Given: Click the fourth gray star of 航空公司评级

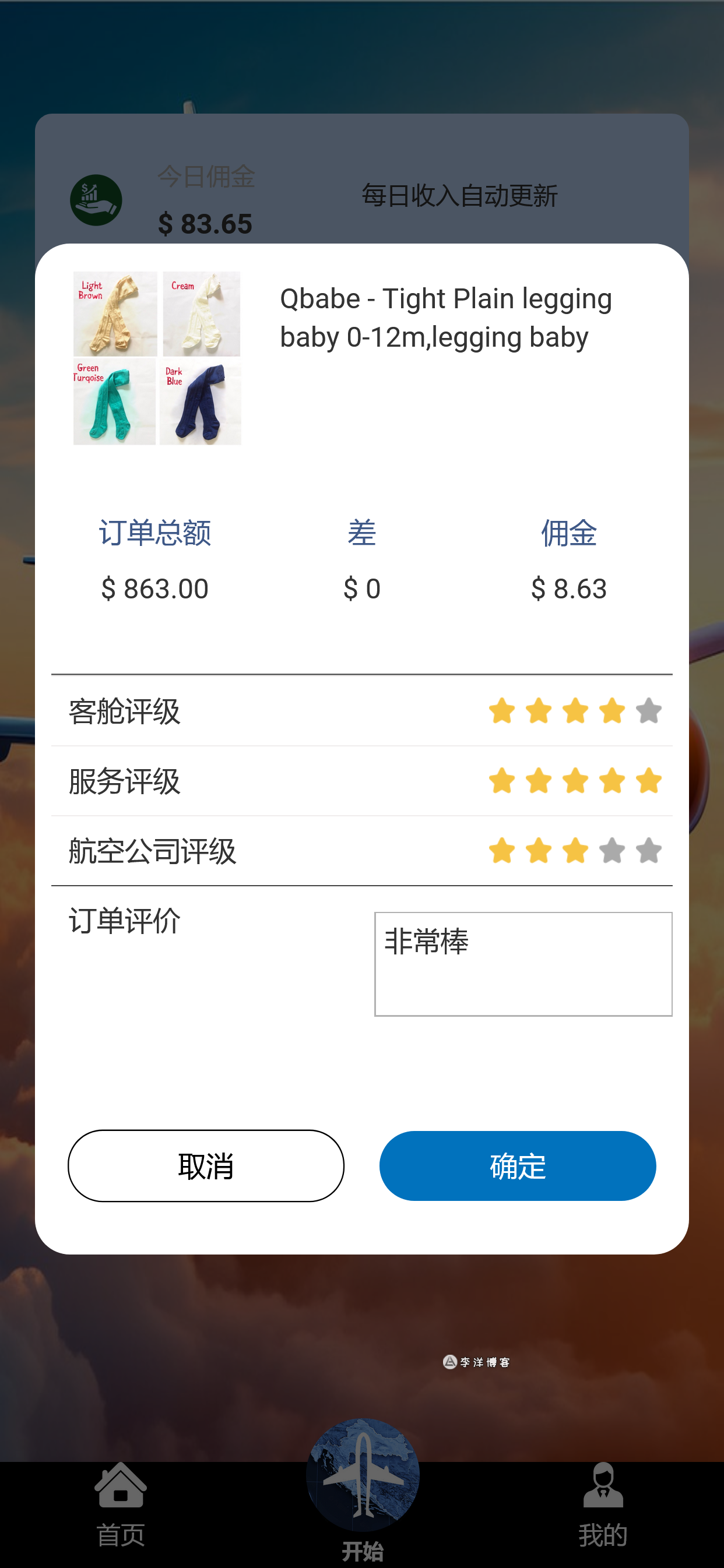Looking at the screenshot, I should [x=611, y=851].
